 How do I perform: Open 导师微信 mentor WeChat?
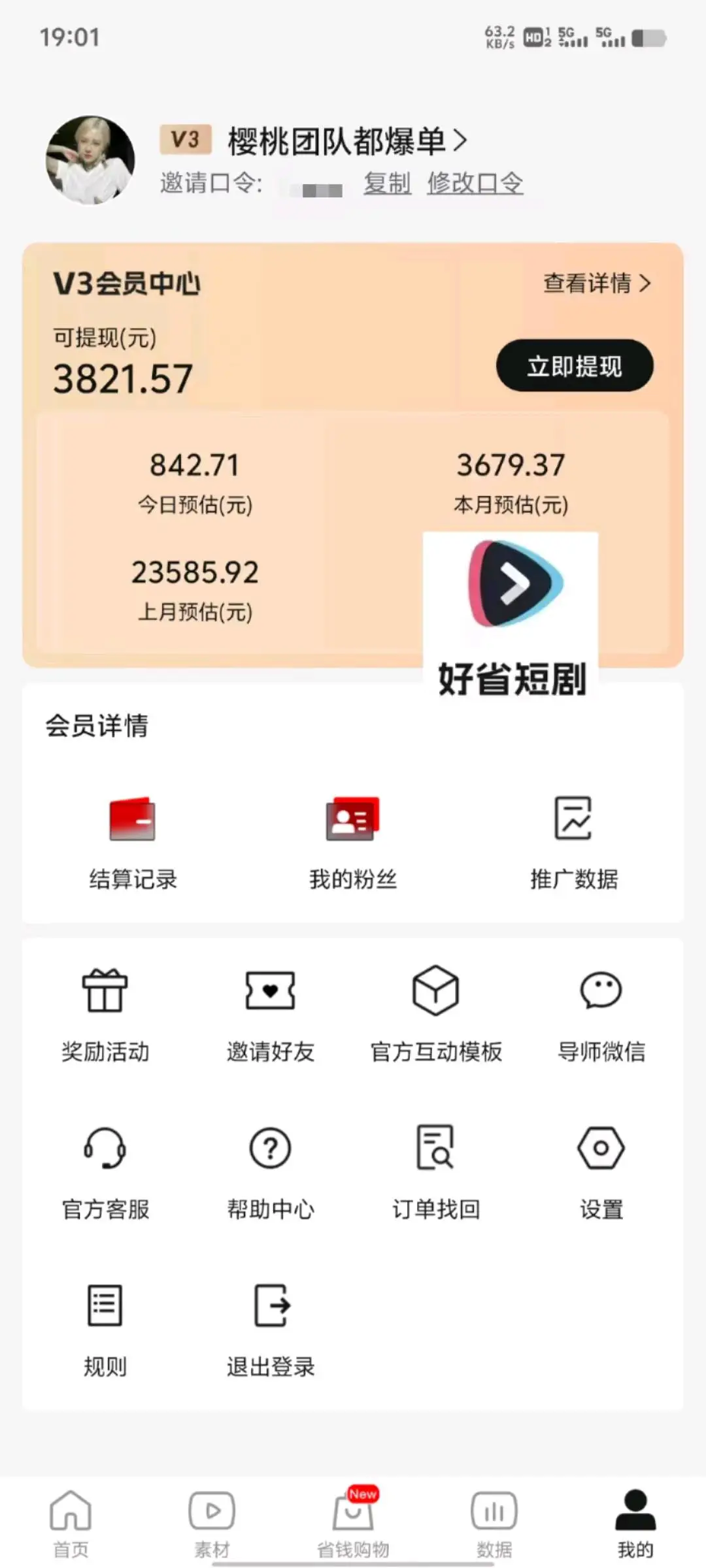[601, 1009]
